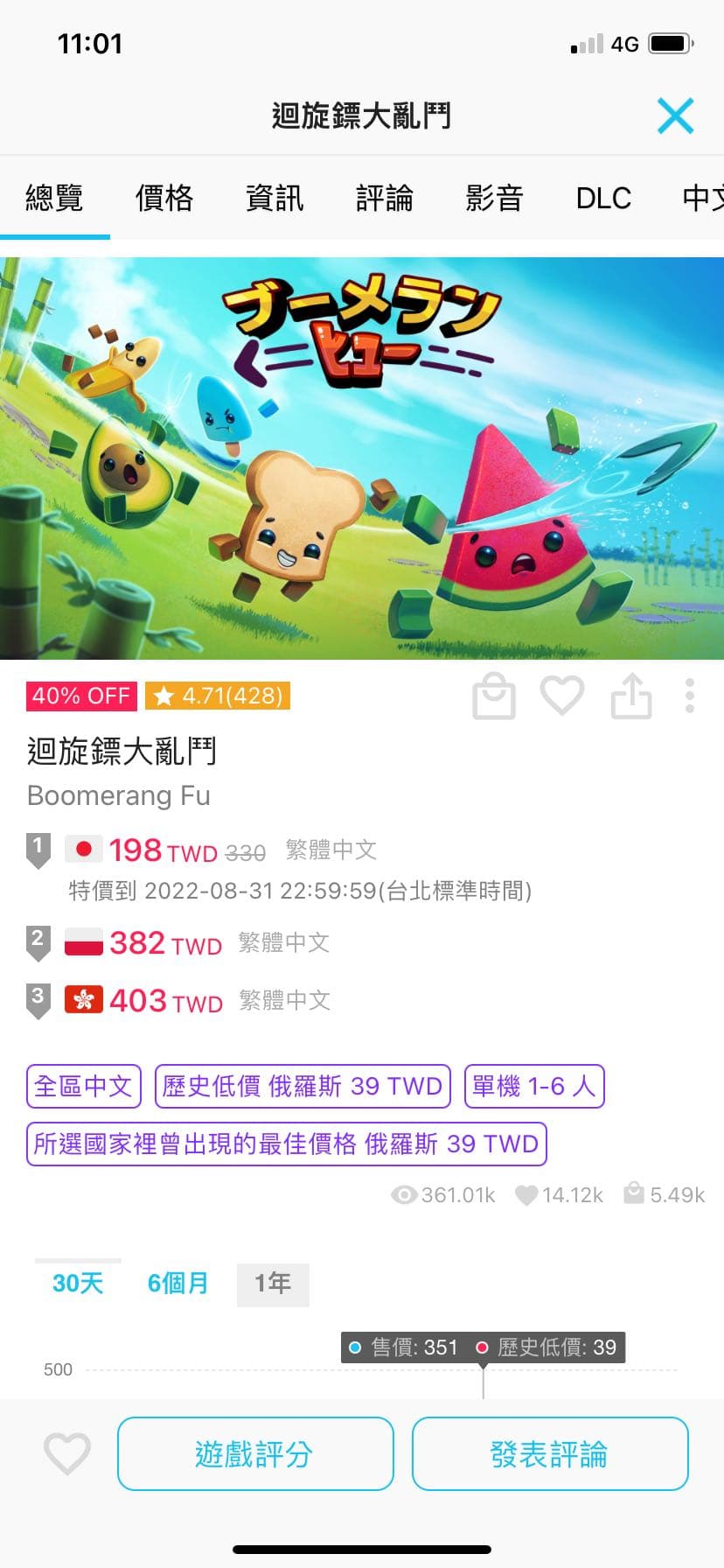Screen dimensions: 724x1568
Task: Tap the shopping bag icon beside the rating
Action: point(494,696)
